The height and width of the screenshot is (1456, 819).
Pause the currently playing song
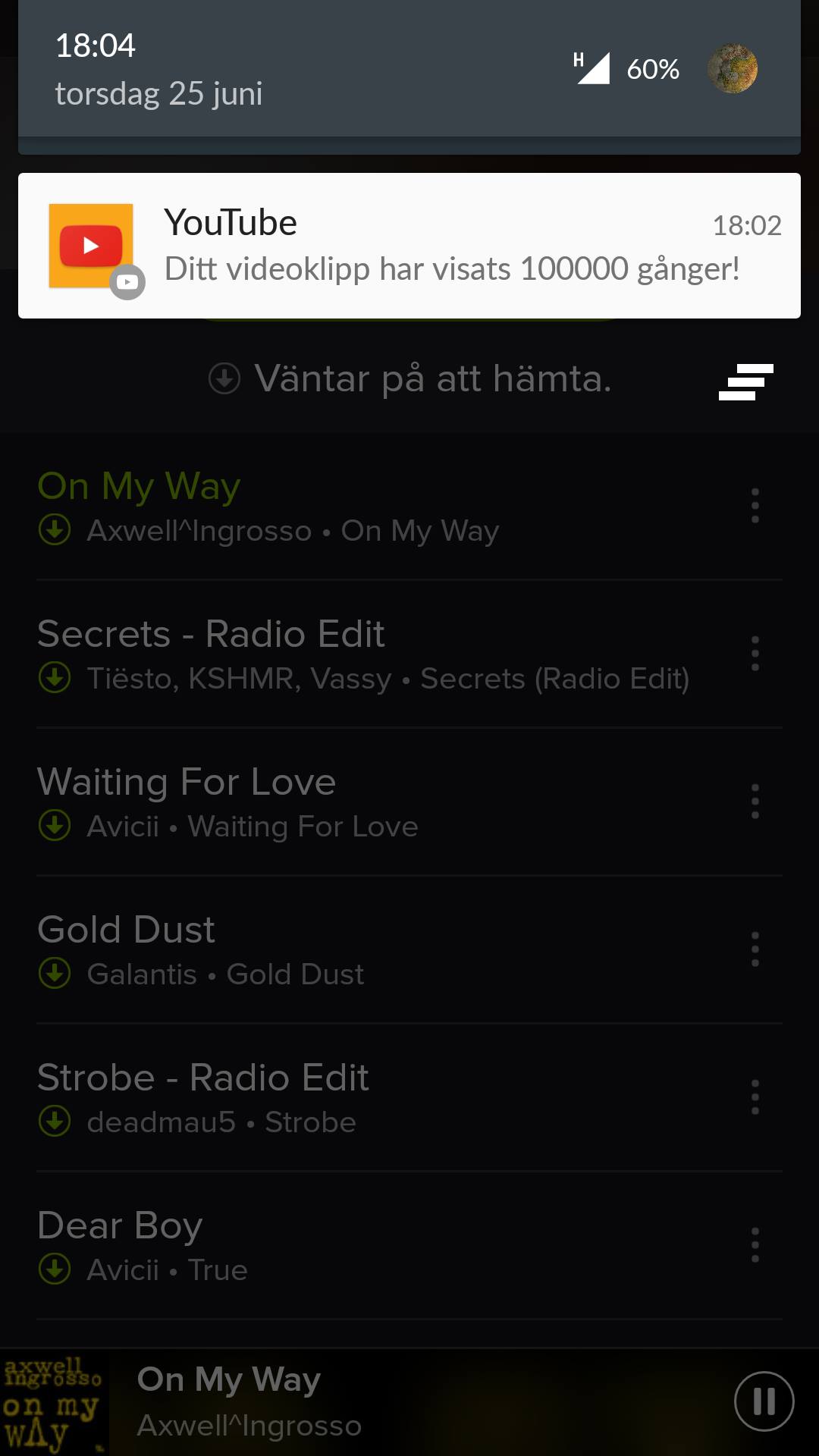(x=764, y=1401)
